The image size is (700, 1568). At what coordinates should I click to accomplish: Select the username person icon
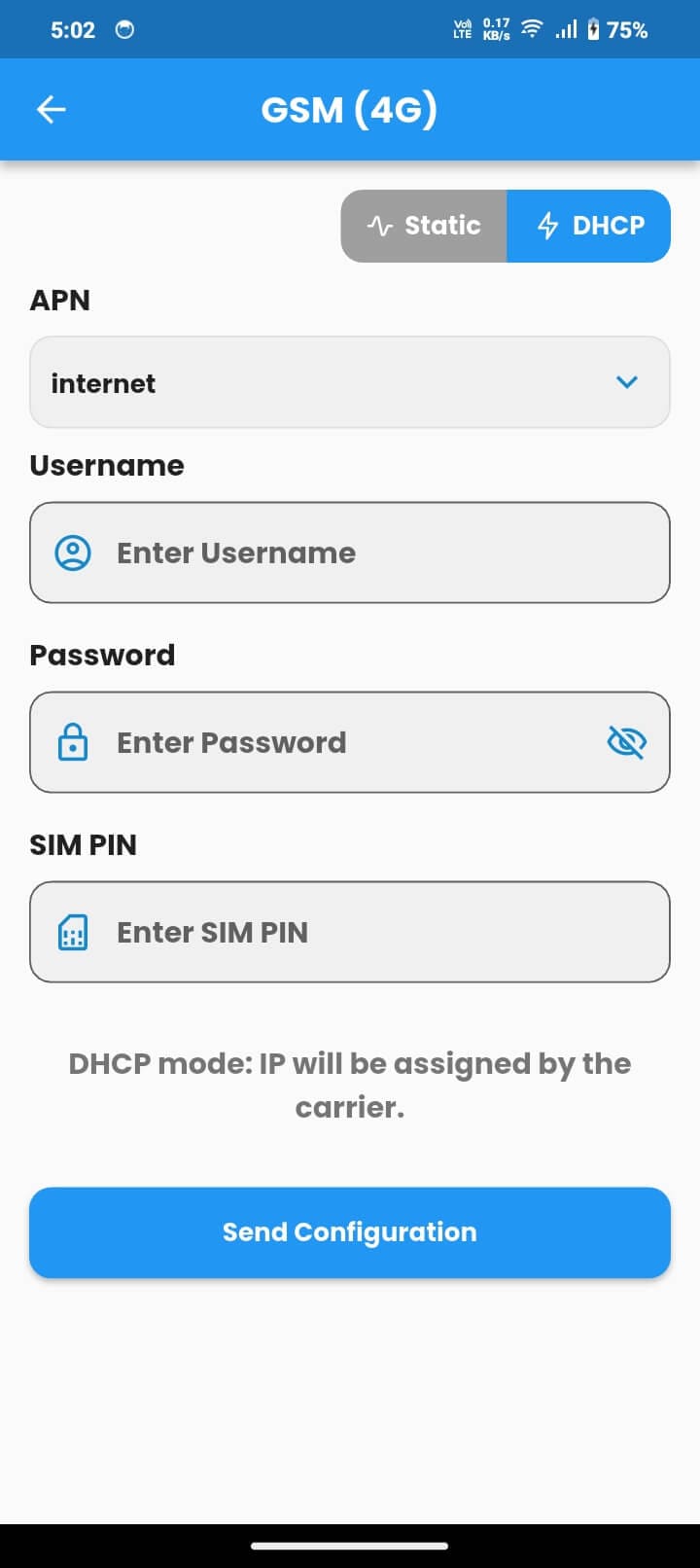coord(72,552)
